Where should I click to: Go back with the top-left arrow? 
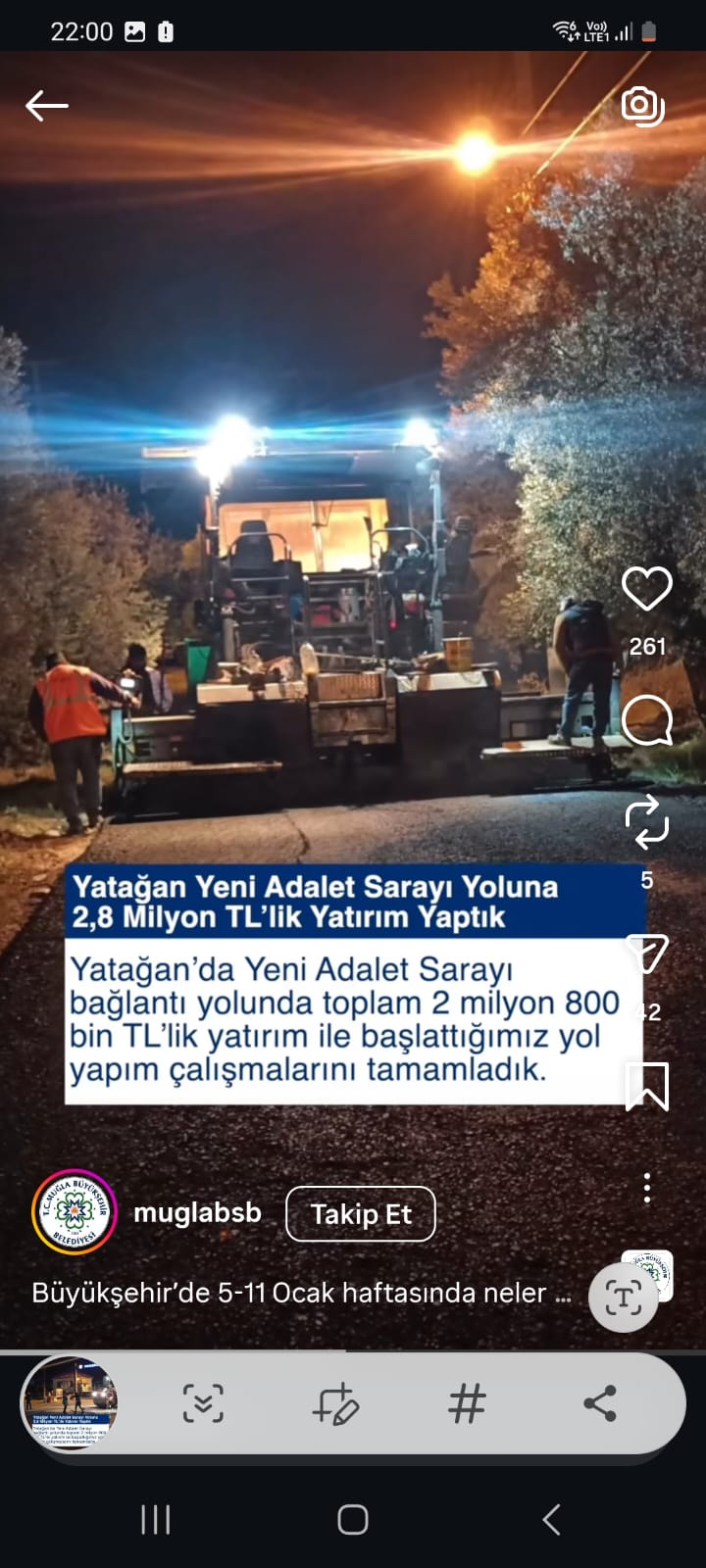coord(46,106)
